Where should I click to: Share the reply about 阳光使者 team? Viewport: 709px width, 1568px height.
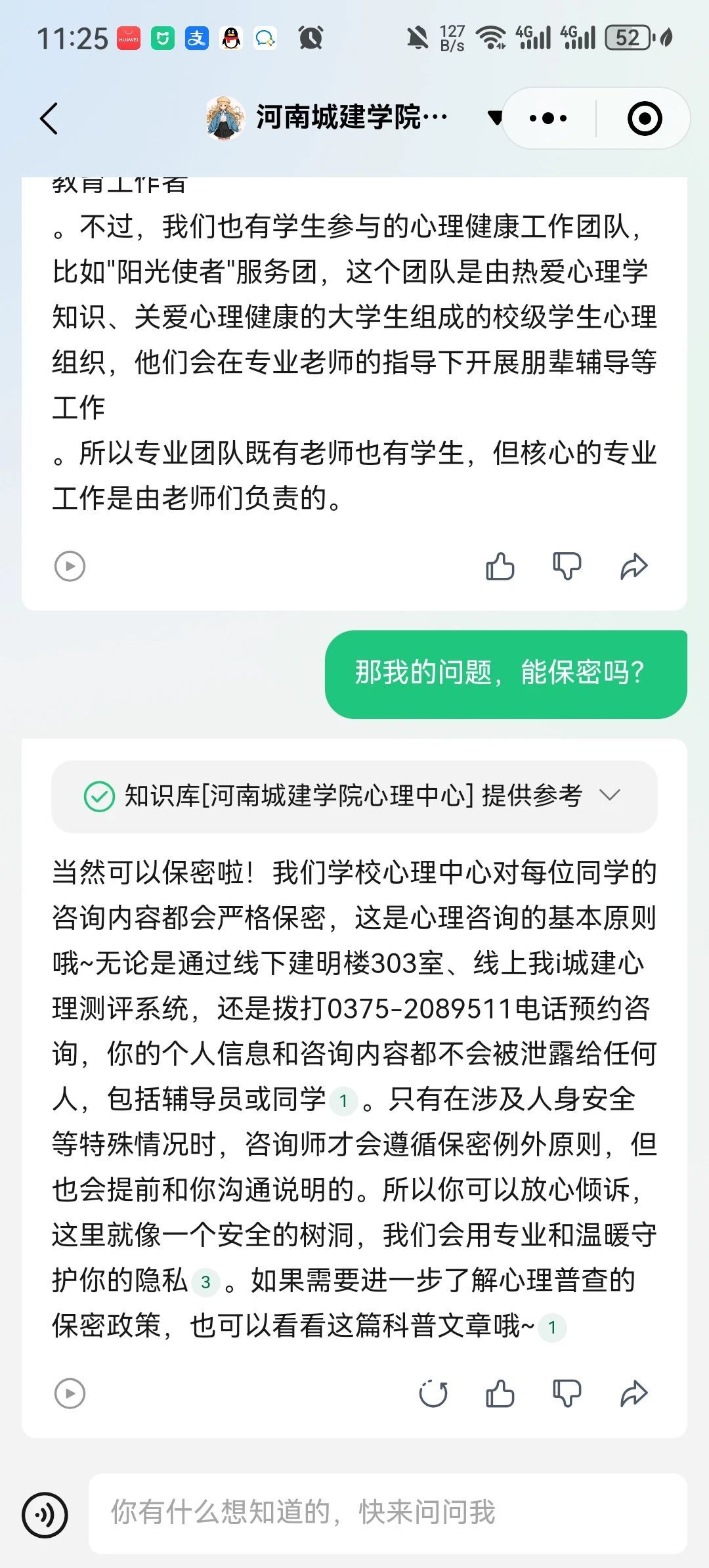click(634, 566)
